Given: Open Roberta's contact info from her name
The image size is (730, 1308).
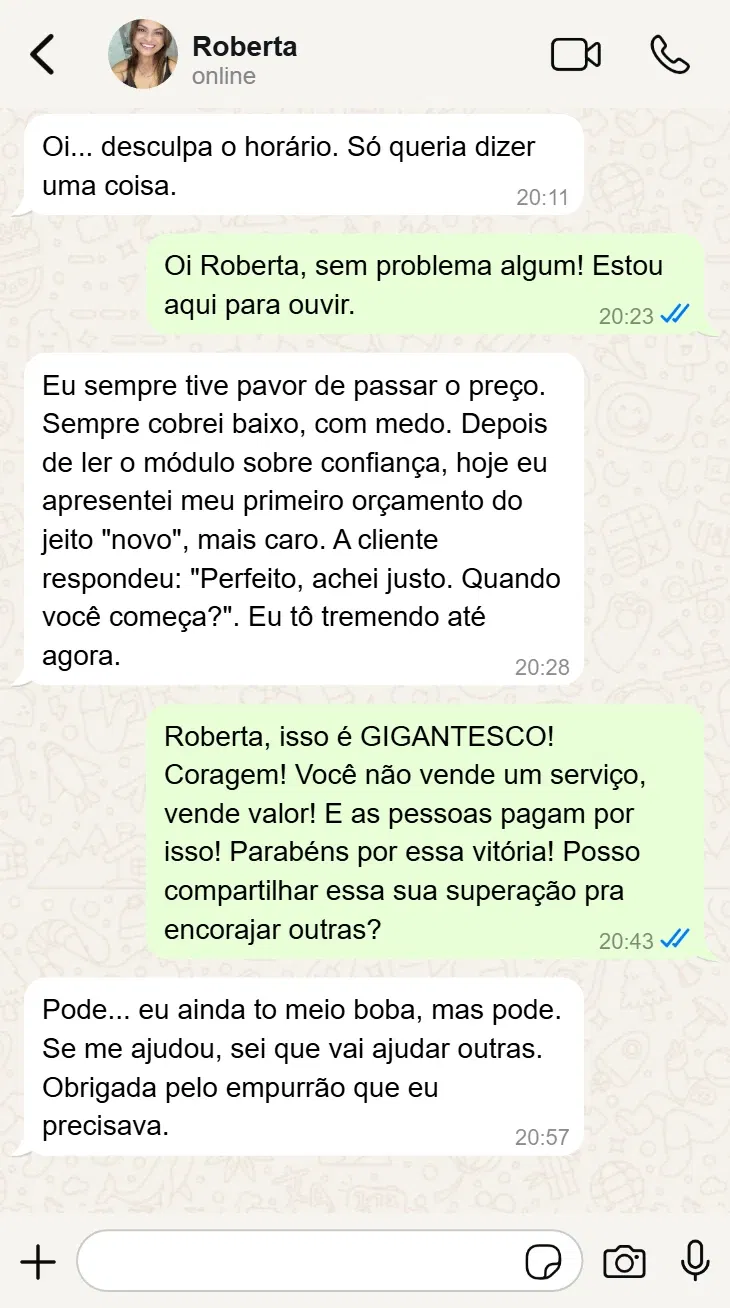Looking at the screenshot, I should (x=244, y=47).
